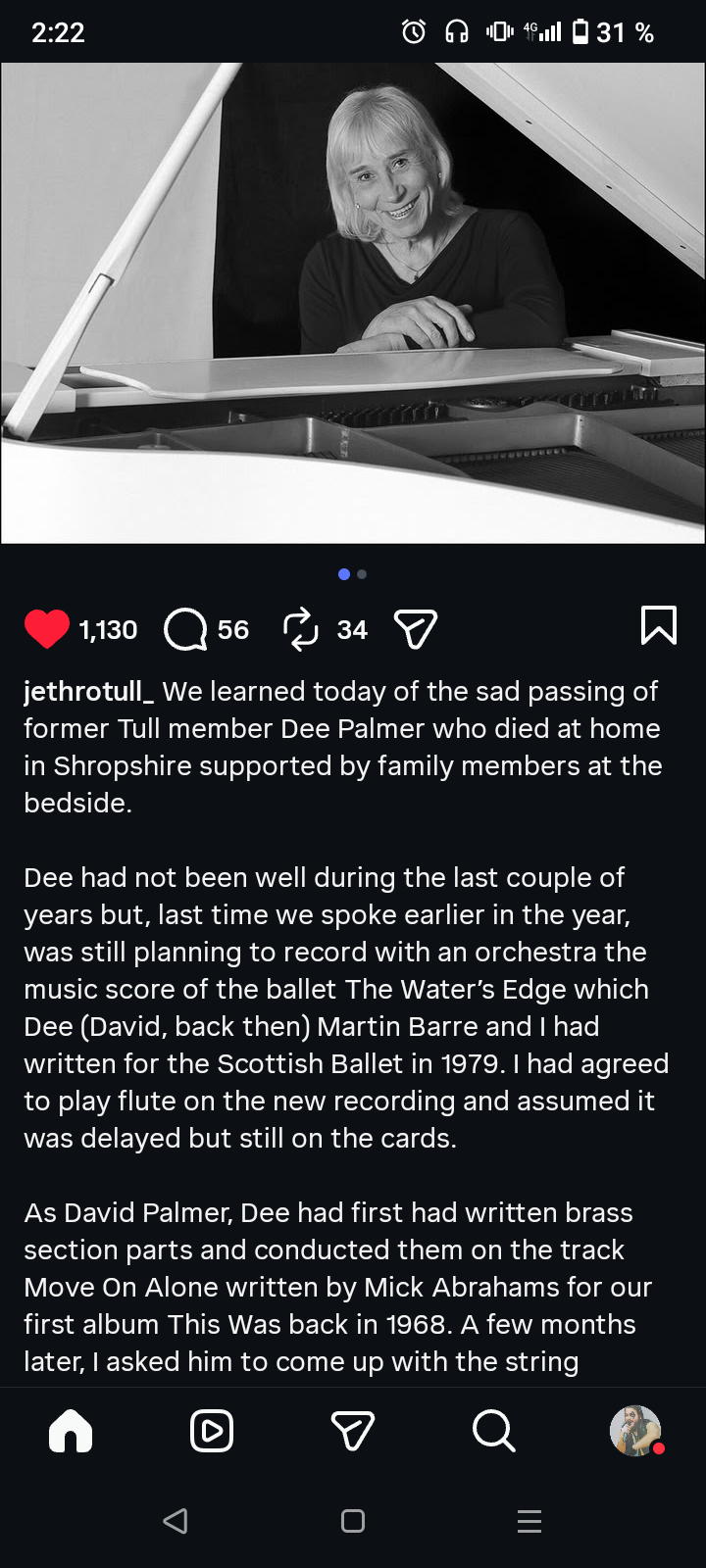
Task: Bookmark this post
Action: 659,625
